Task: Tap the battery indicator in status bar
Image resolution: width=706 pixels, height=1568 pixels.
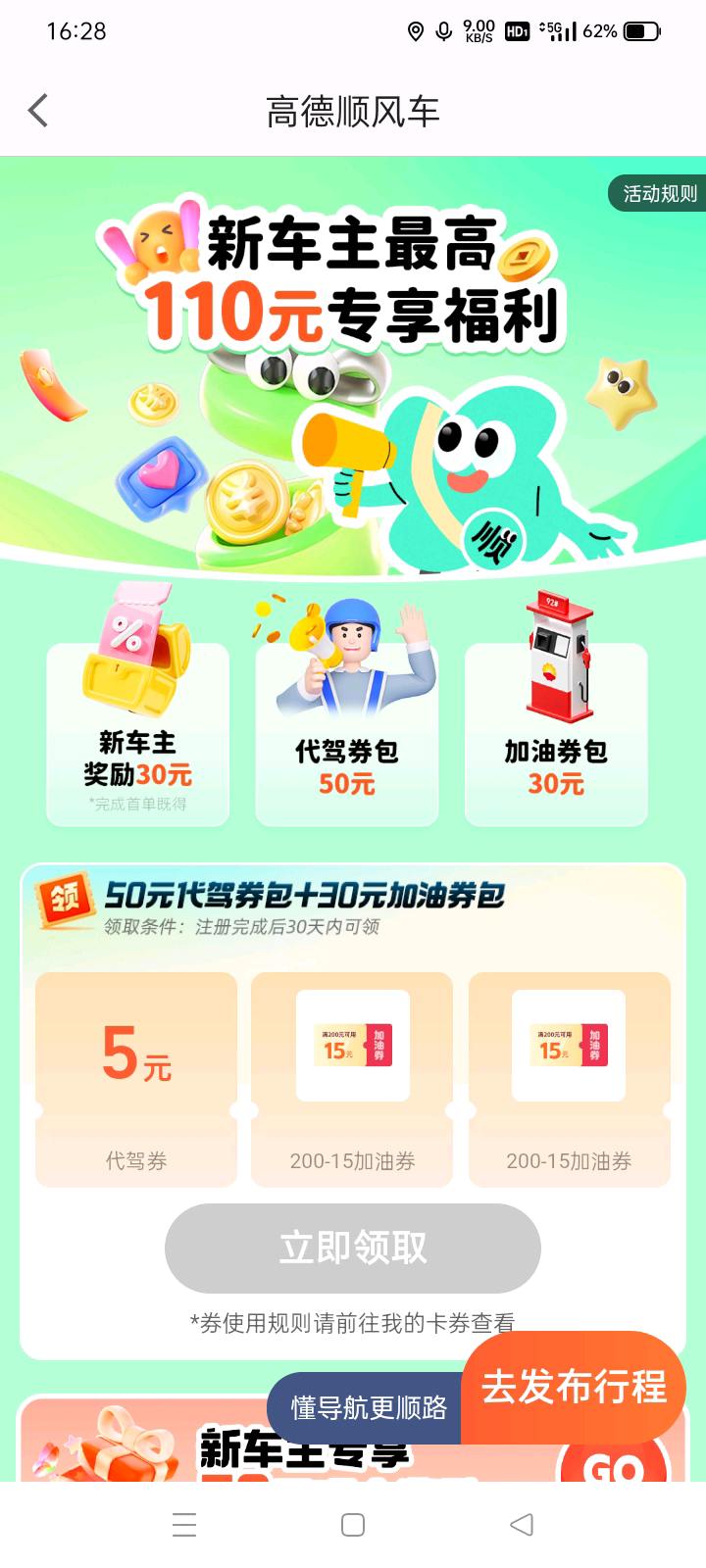Action: (x=642, y=30)
